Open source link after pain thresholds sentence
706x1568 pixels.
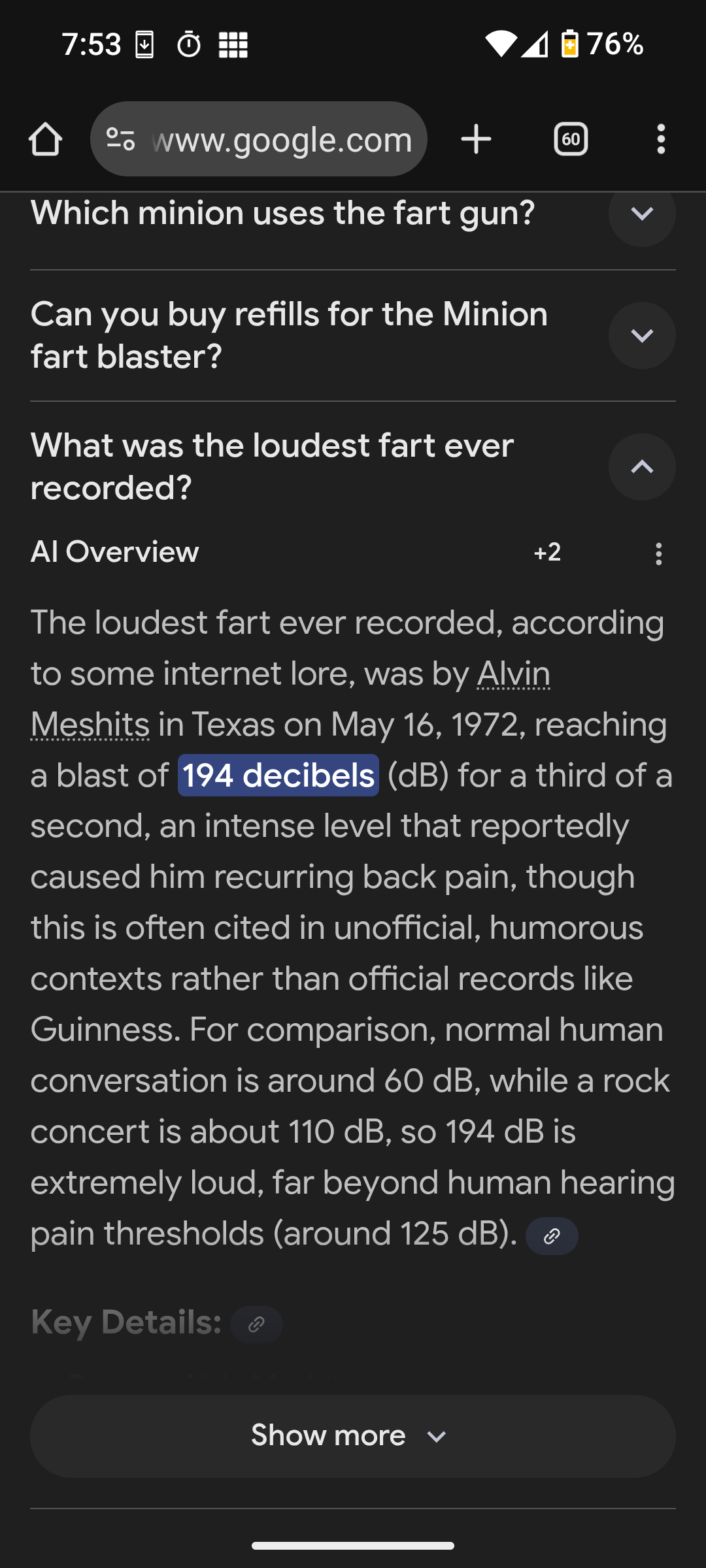(x=552, y=1235)
